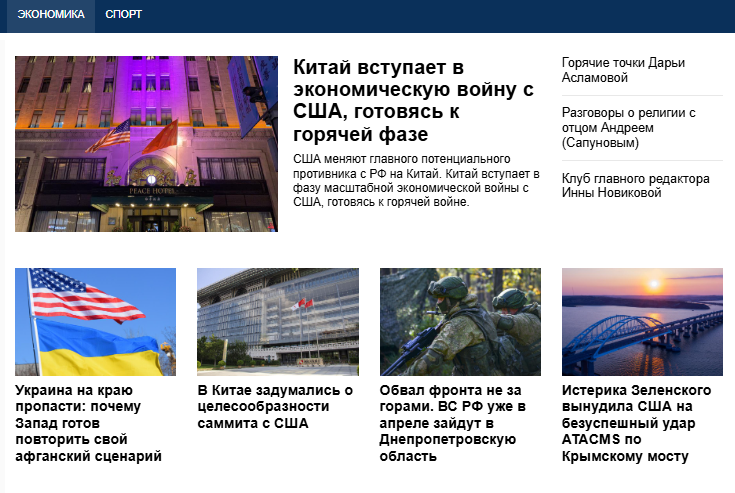Read В Китае задумались о саммите с США
735x493 pixels.
pyautogui.click(x=275, y=406)
